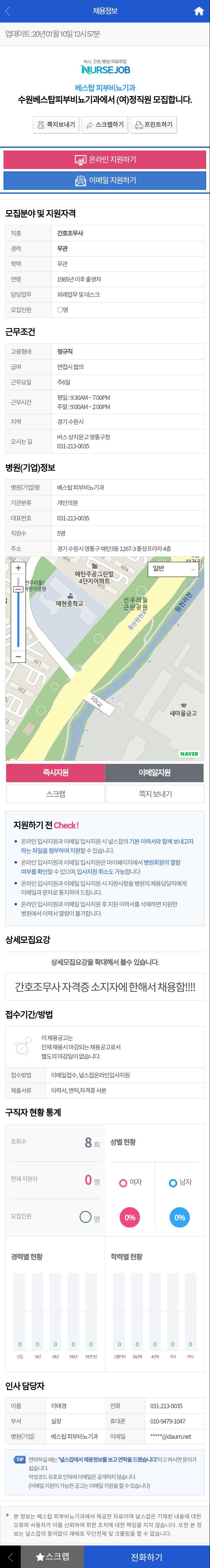Tap the bottom bar 스크랩 star button
Image resolution: width=210 pixels, height=1568 pixels.
click(52, 1557)
